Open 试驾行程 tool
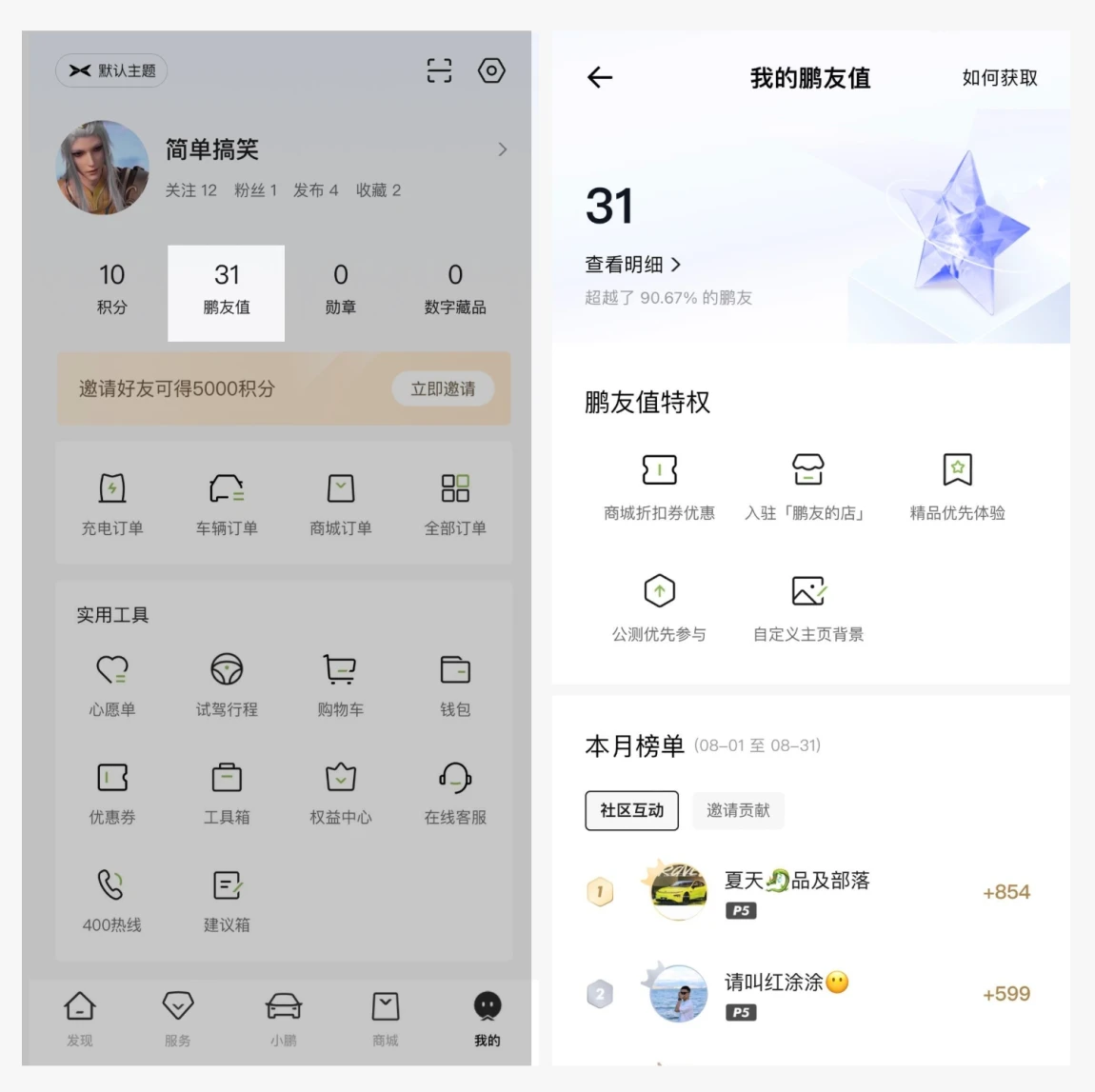1095x1092 pixels. tap(227, 684)
